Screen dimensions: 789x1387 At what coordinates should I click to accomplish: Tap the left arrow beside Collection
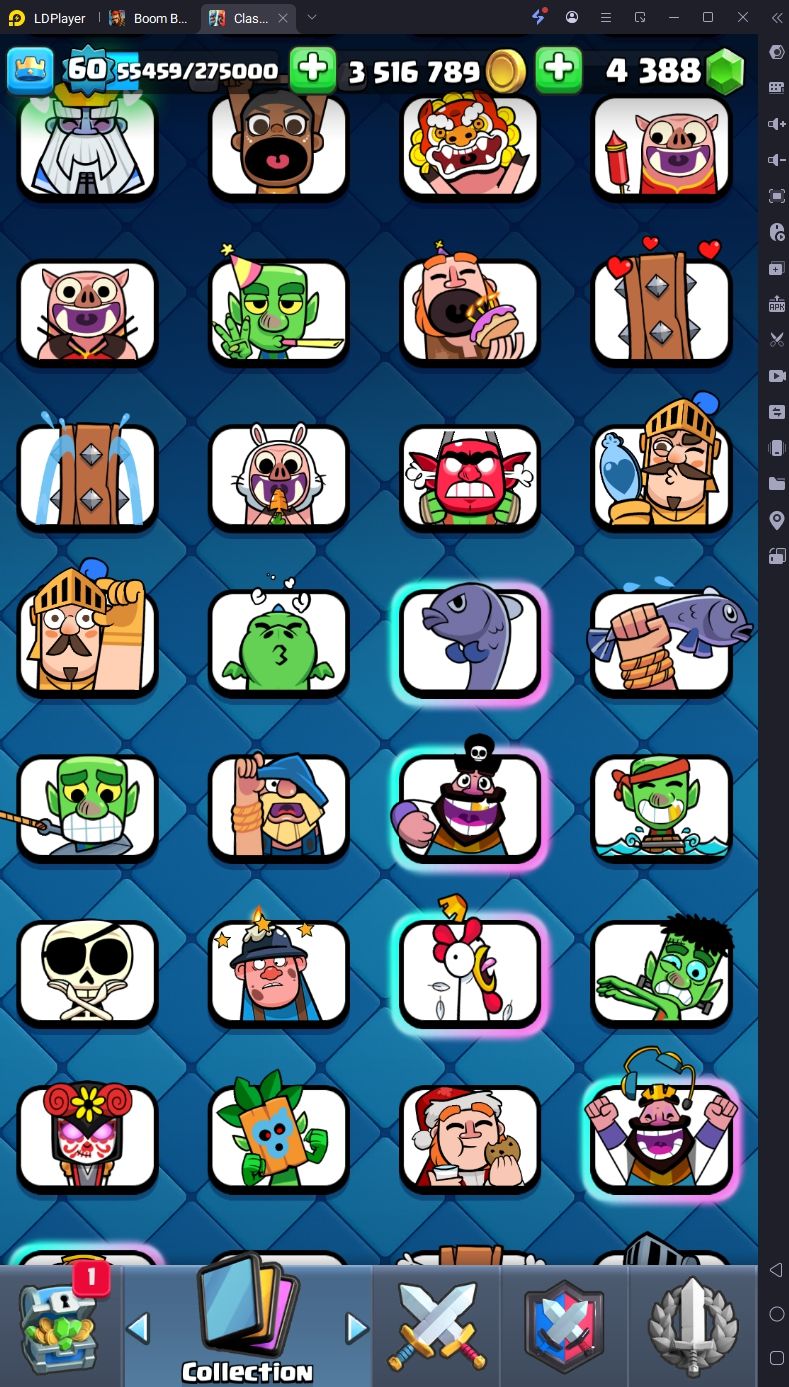pos(138,1328)
